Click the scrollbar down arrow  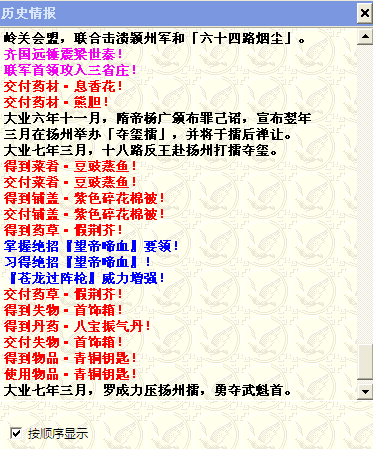365,391
